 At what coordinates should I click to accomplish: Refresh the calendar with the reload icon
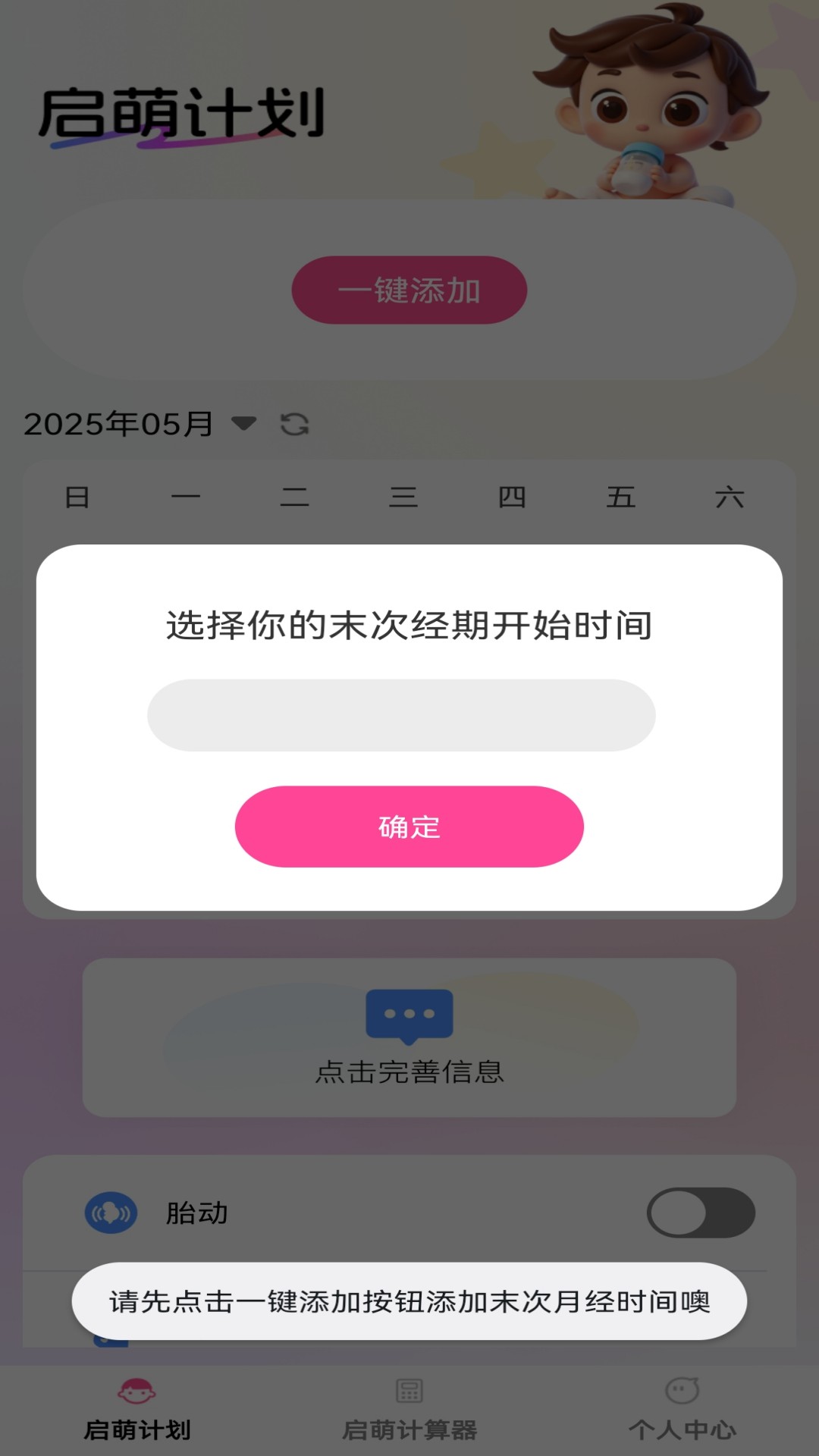294,424
